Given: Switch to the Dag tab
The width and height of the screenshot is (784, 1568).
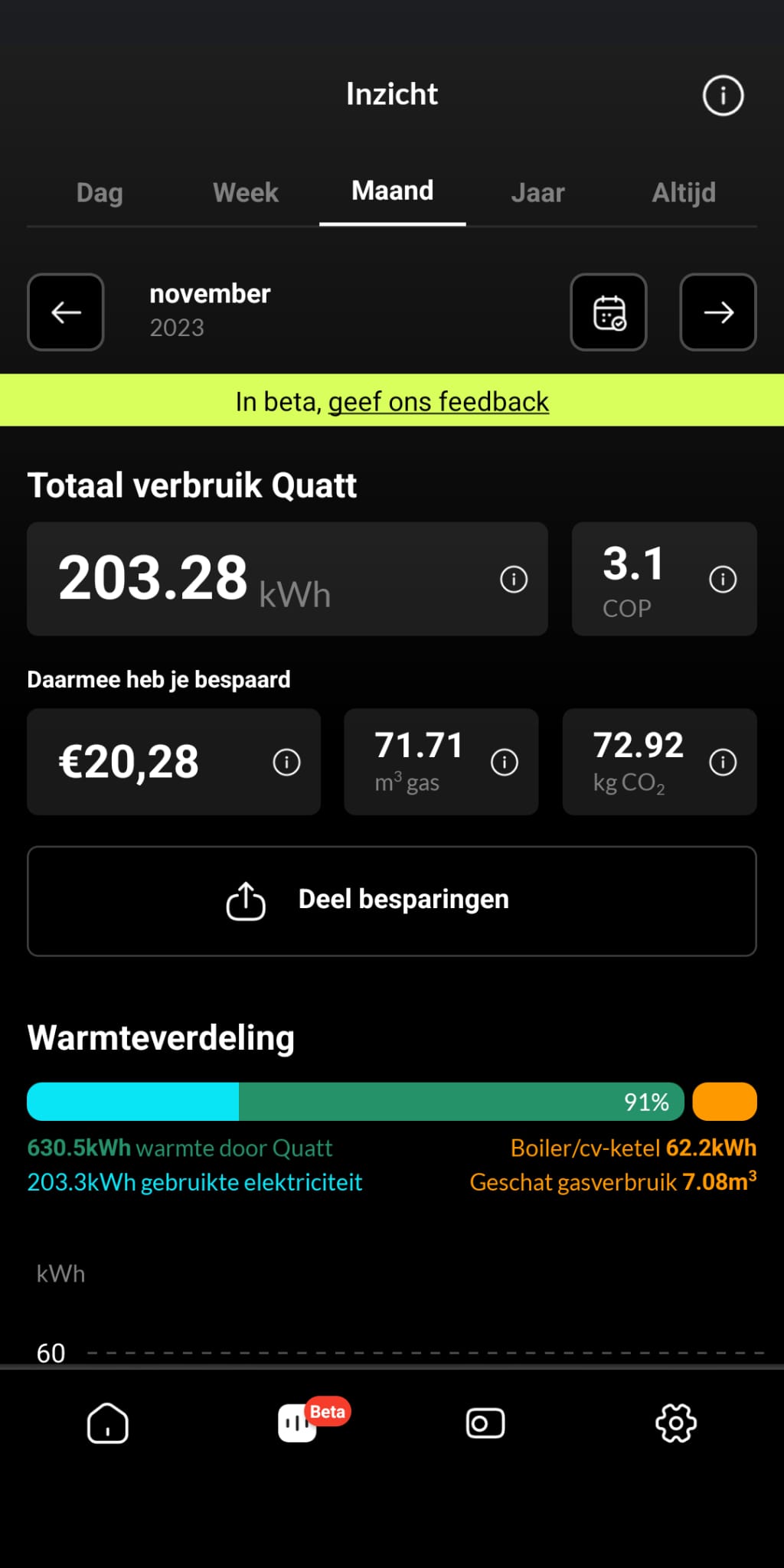Looking at the screenshot, I should 100,192.
